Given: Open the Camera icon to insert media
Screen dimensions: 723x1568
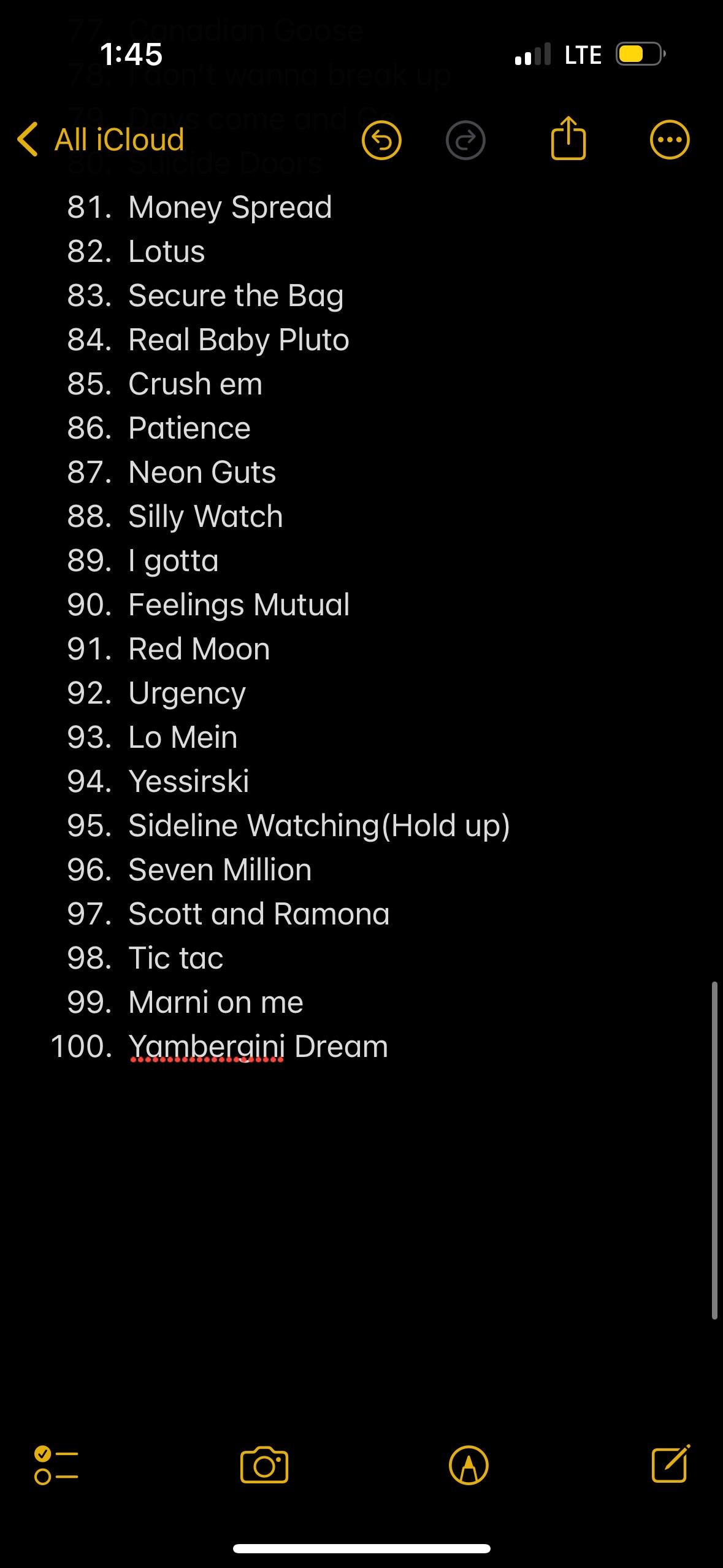Looking at the screenshot, I should click(x=264, y=1465).
